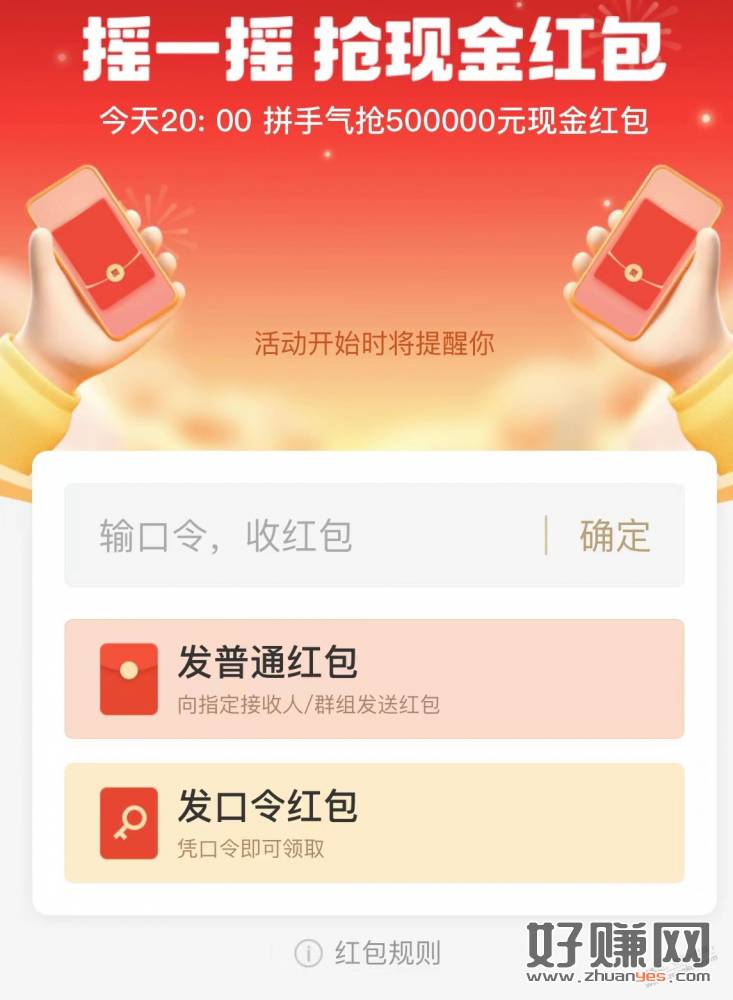Confirm the code with 确定
The width and height of the screenshot is (733, 1000).
click(x=614, y=536)
